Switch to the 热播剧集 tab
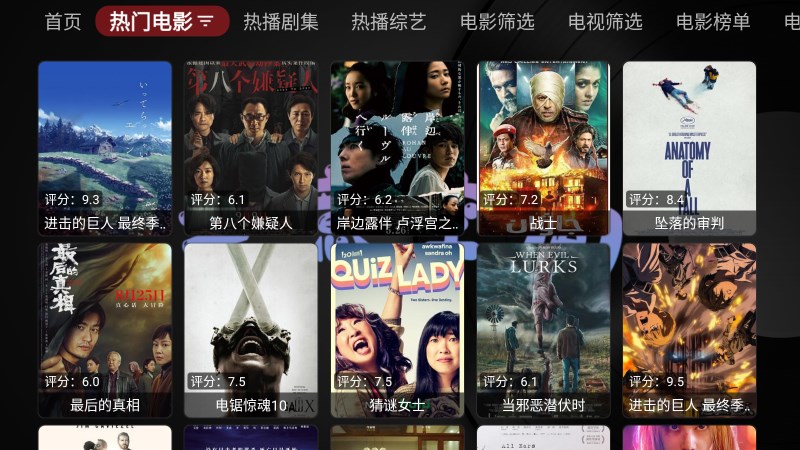 click(281, 21)
